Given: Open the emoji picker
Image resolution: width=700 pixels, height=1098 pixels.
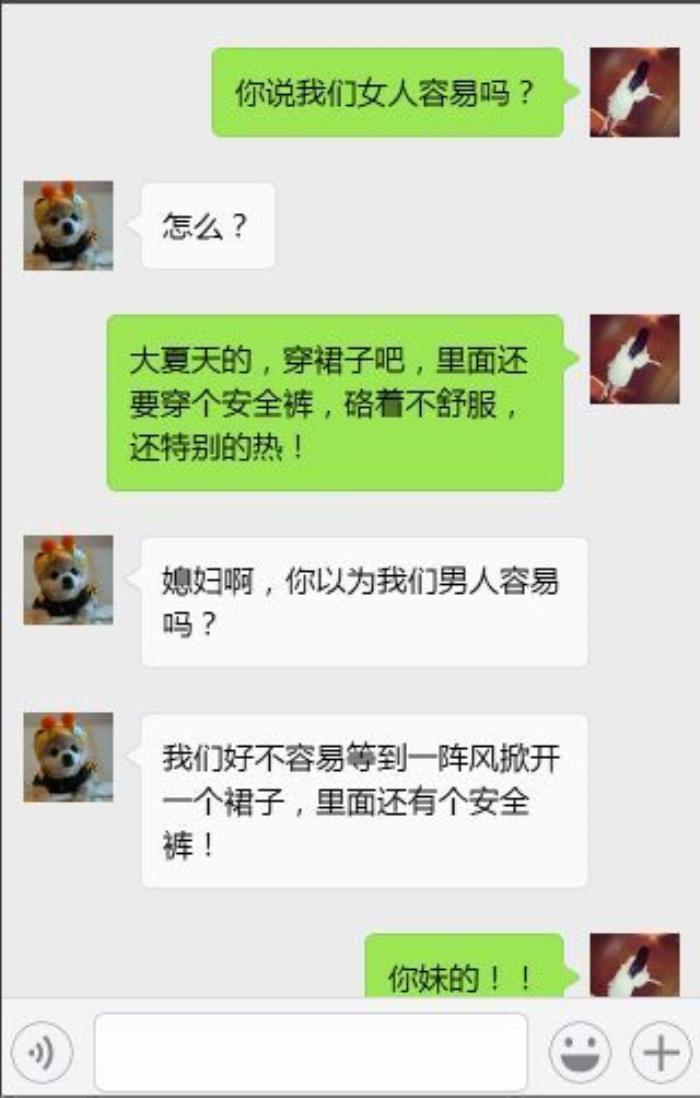Looking at the screenshot, I should pos(580,1052).
